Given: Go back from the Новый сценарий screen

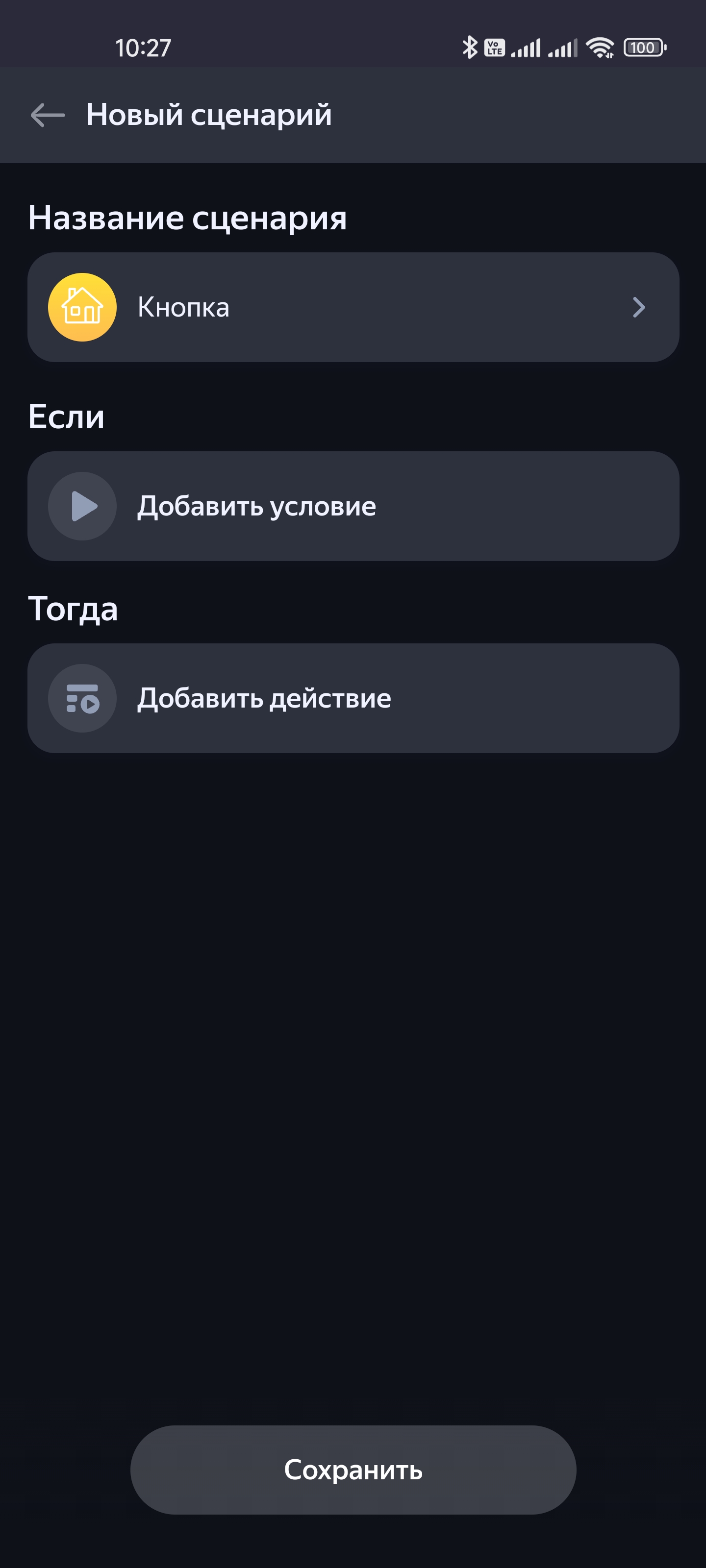Looking at the screenshot, I should click(x=48, y=115).
